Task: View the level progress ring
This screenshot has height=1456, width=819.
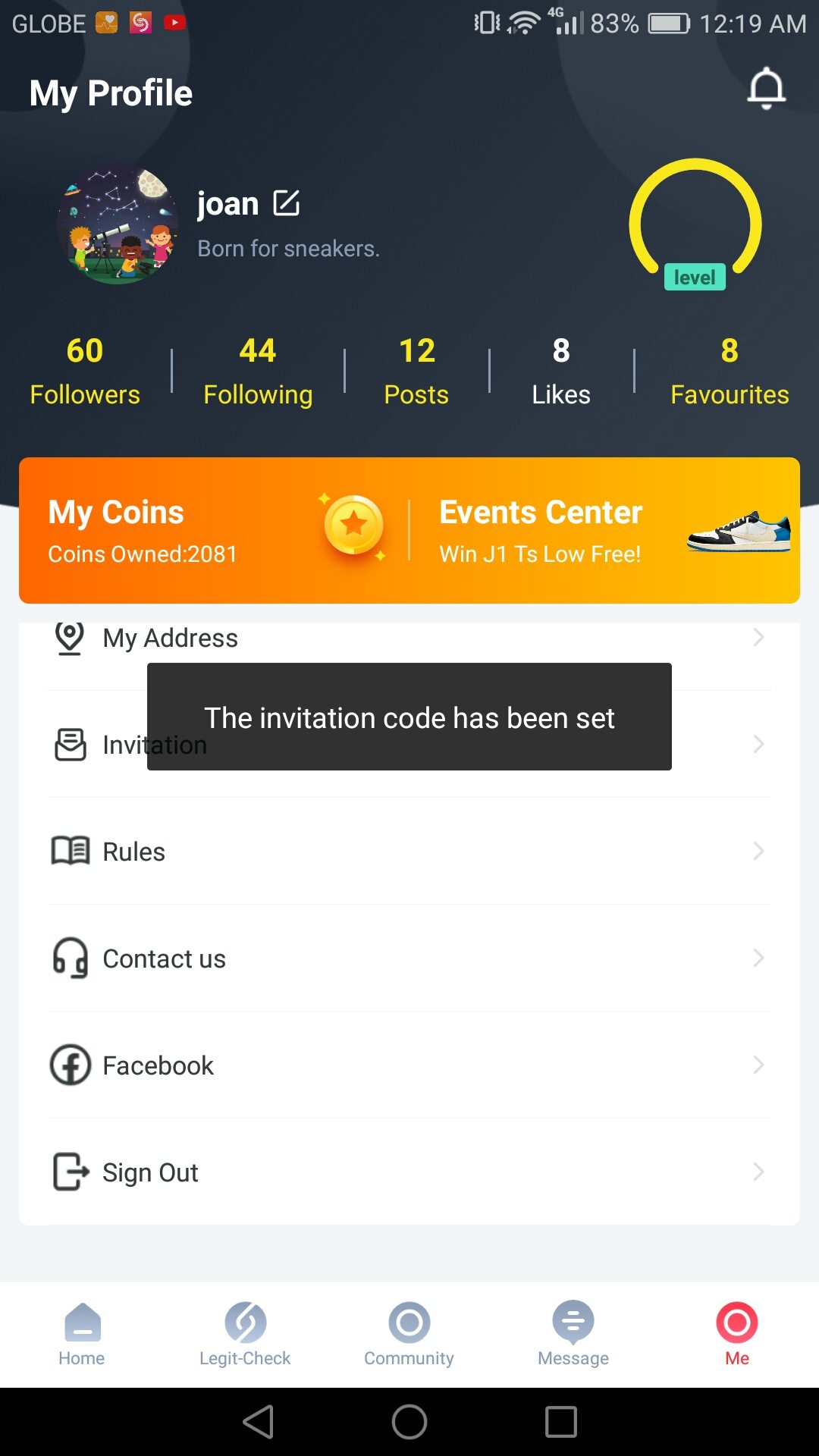Action: click(x=695, y=224)
